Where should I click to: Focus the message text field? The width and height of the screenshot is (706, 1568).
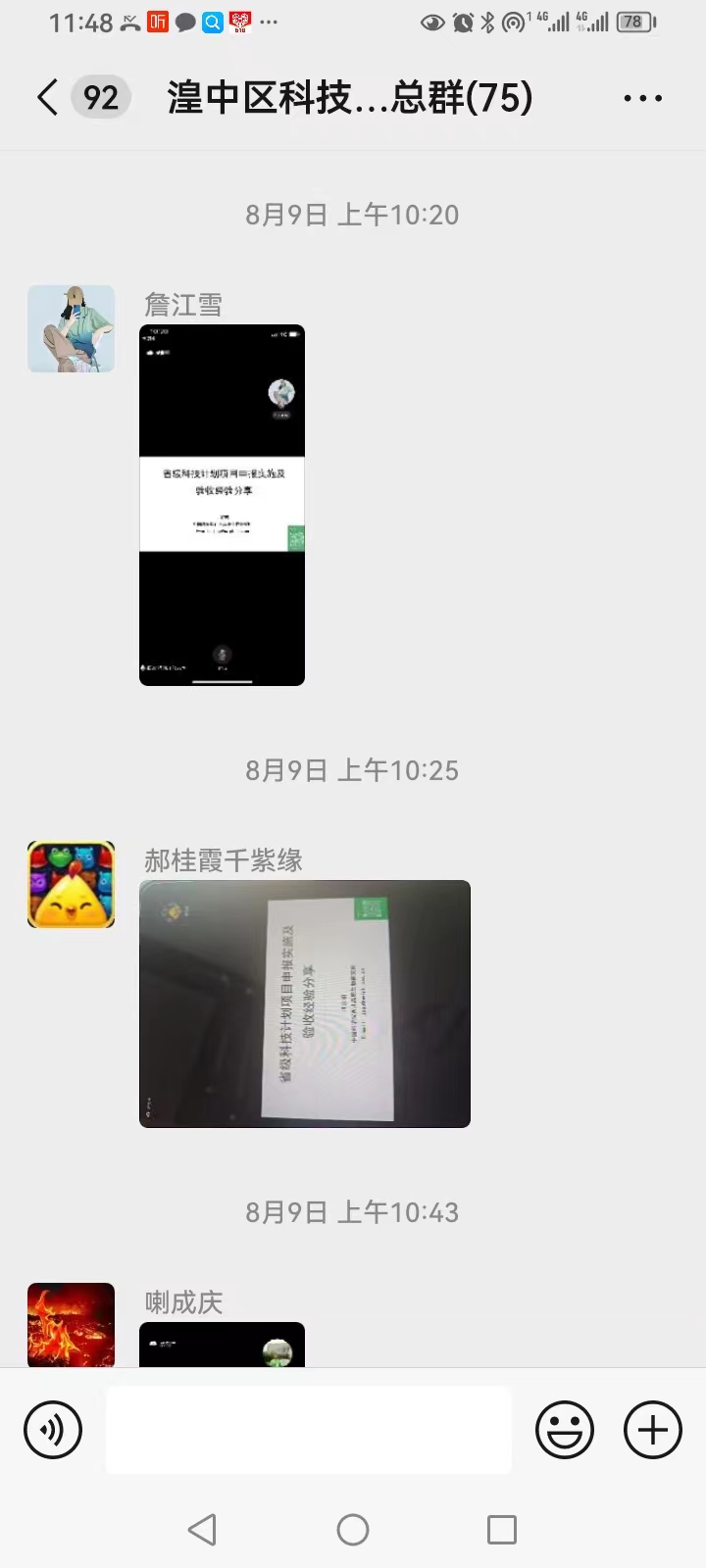tap(308, 1430)
